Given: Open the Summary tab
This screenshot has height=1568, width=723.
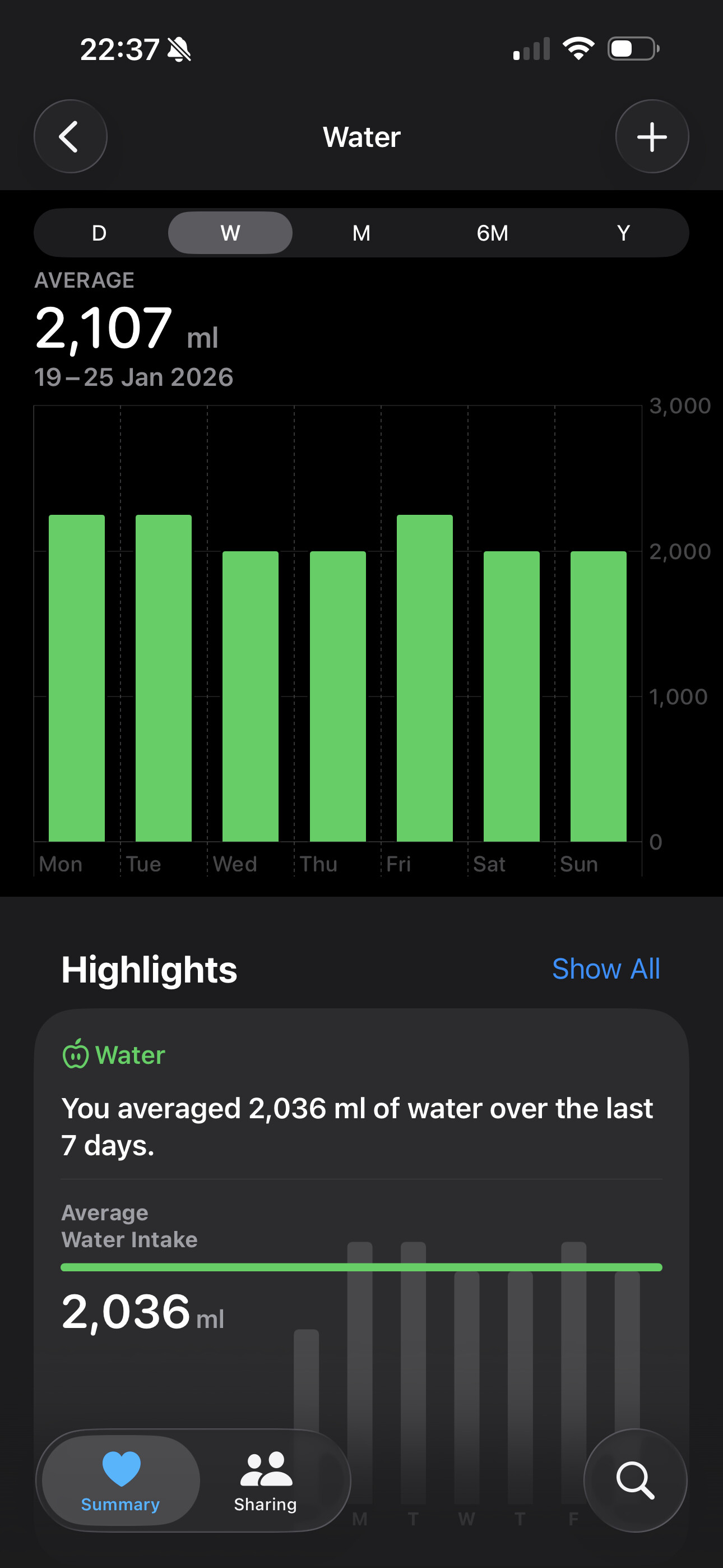Looking at the screenshot, I should click(x=121, y=1481).
